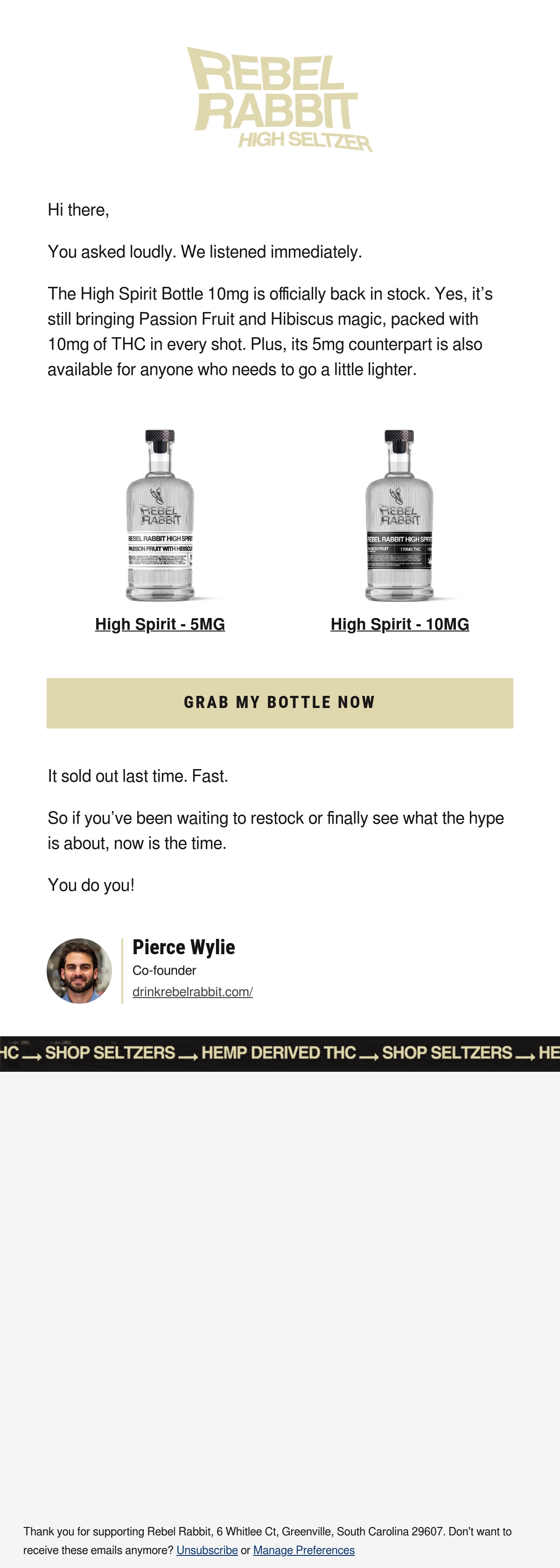Image resolution: width=560 pixels, height=1568 pixels.
Task: Tap the Shop Seltzers banner
Action: coord(280,1053)
